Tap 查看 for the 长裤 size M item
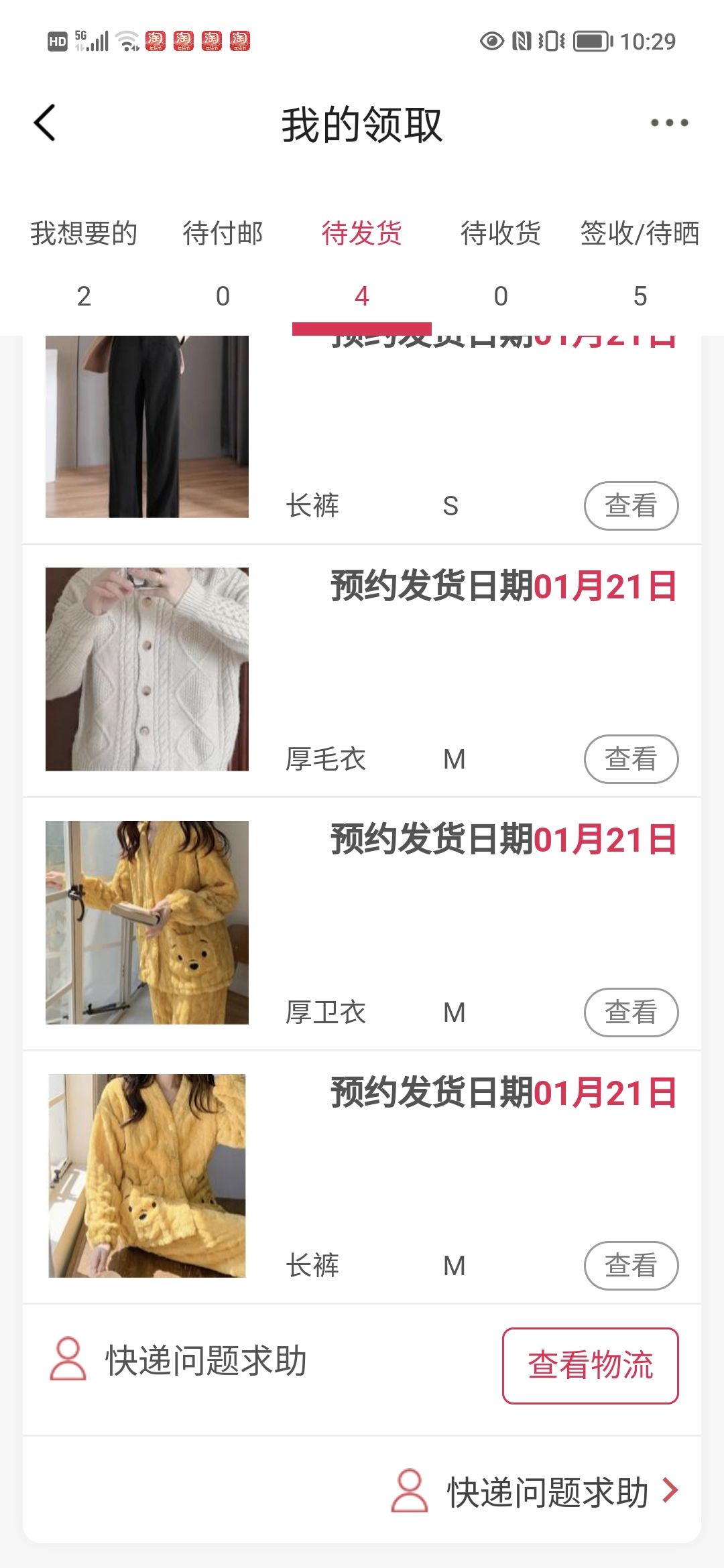724x1568 pixels. 631,1266
